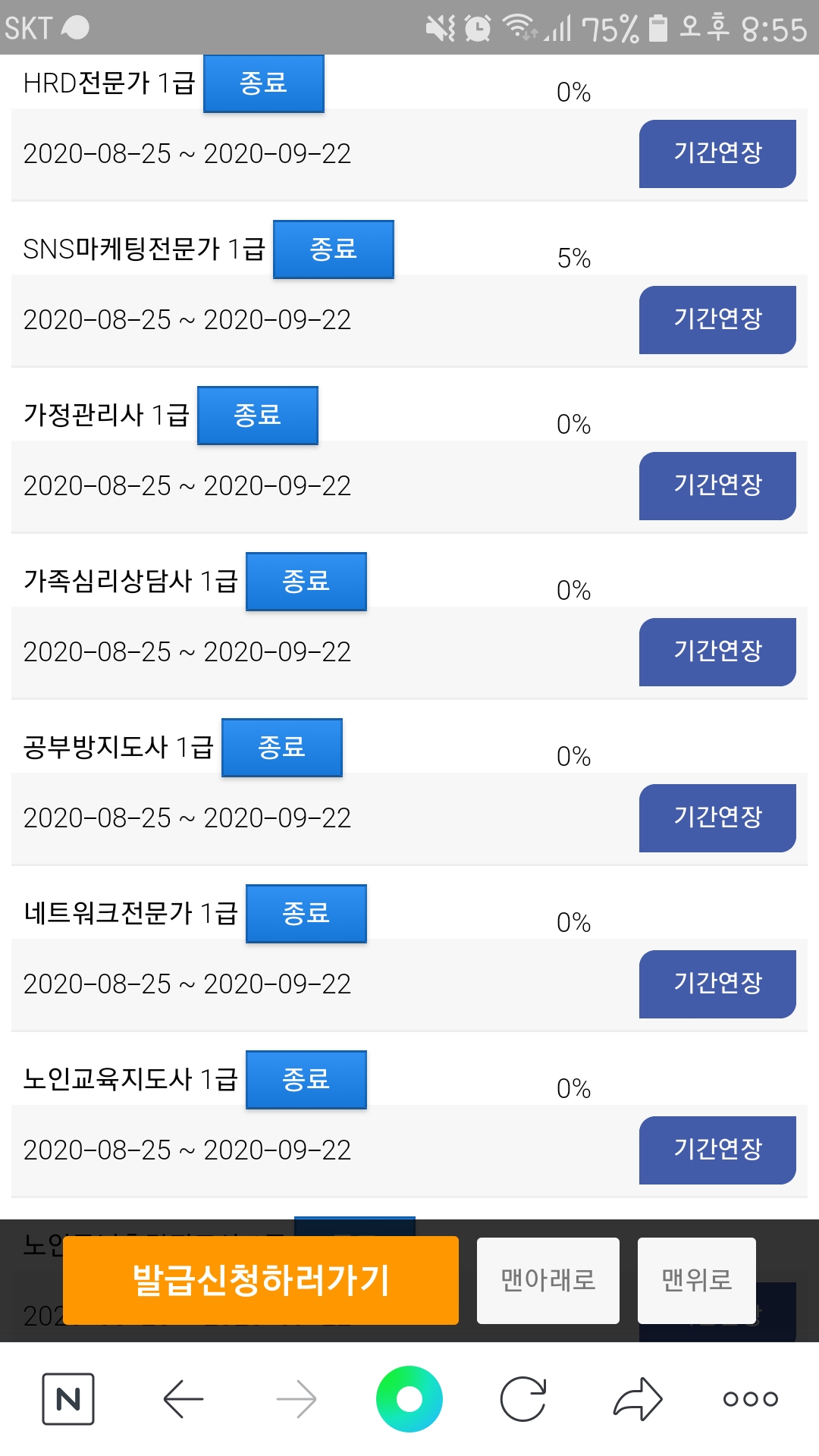
Task: Extend period for 가족심리상담사 1급
Action: point(717,652)
